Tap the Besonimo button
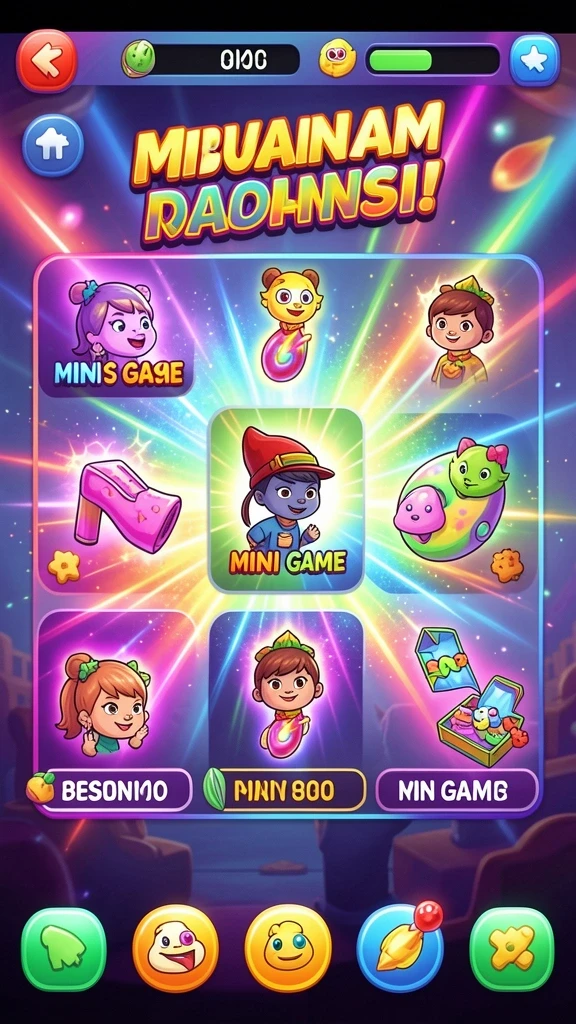The width and height of the screenshot is (576, 1024). click(110, 790)
